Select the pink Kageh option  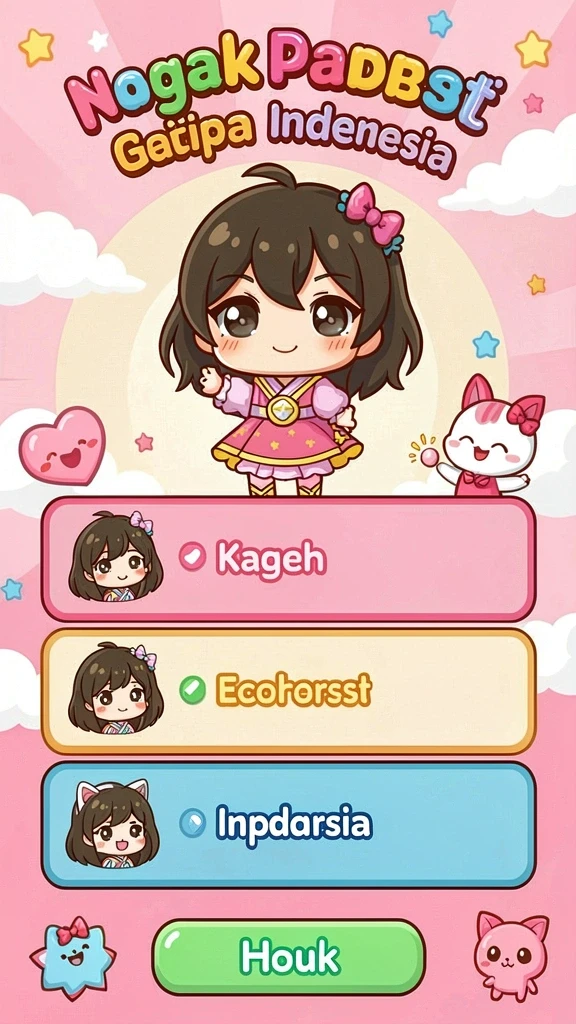click(288, 559)
